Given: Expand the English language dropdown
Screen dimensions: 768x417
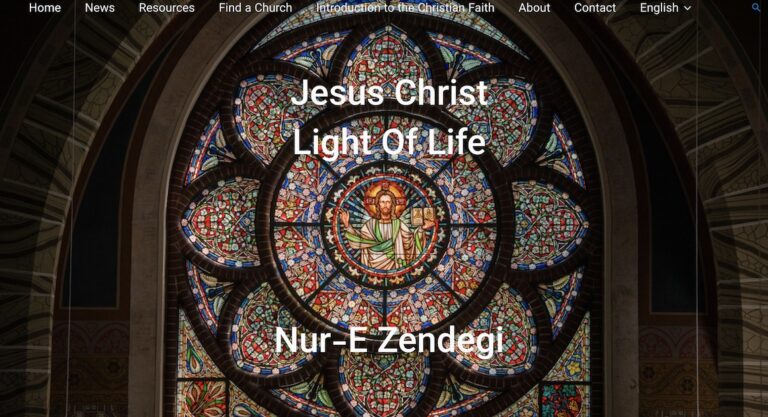Looking at the screenshot, I should [x=665, y=8].
